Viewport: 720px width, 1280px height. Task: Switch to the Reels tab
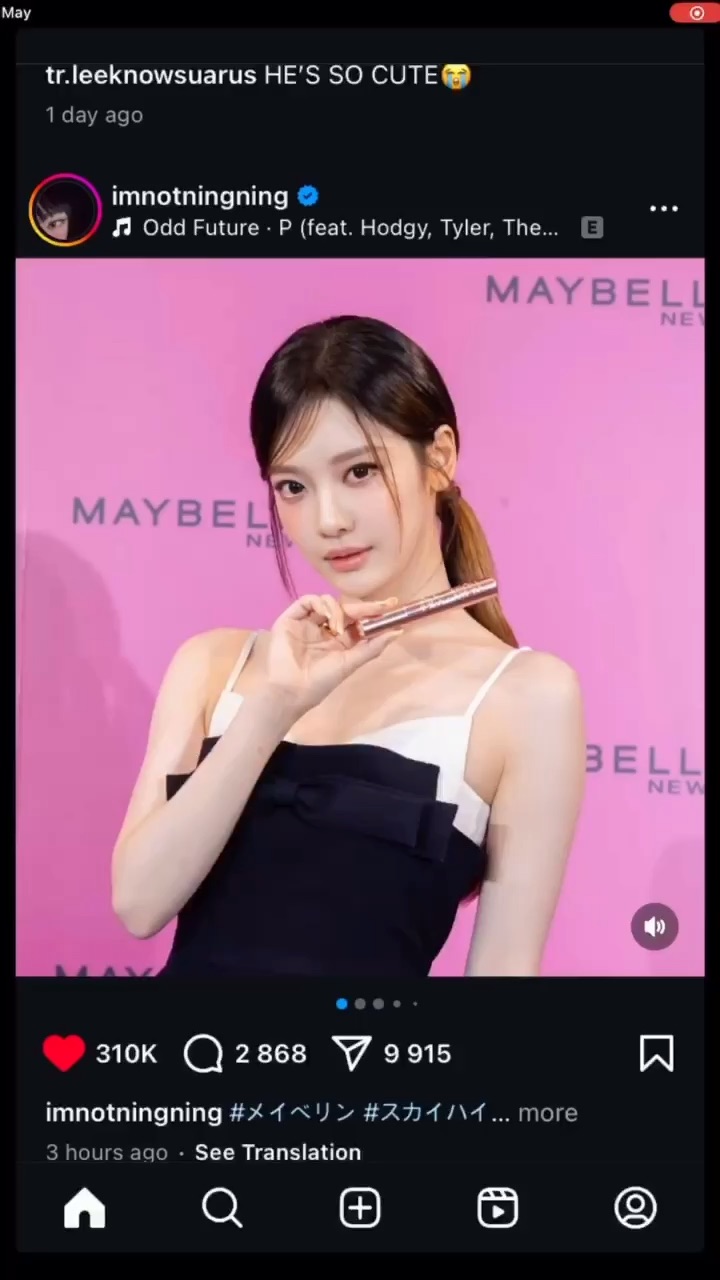coord(497,1208)
